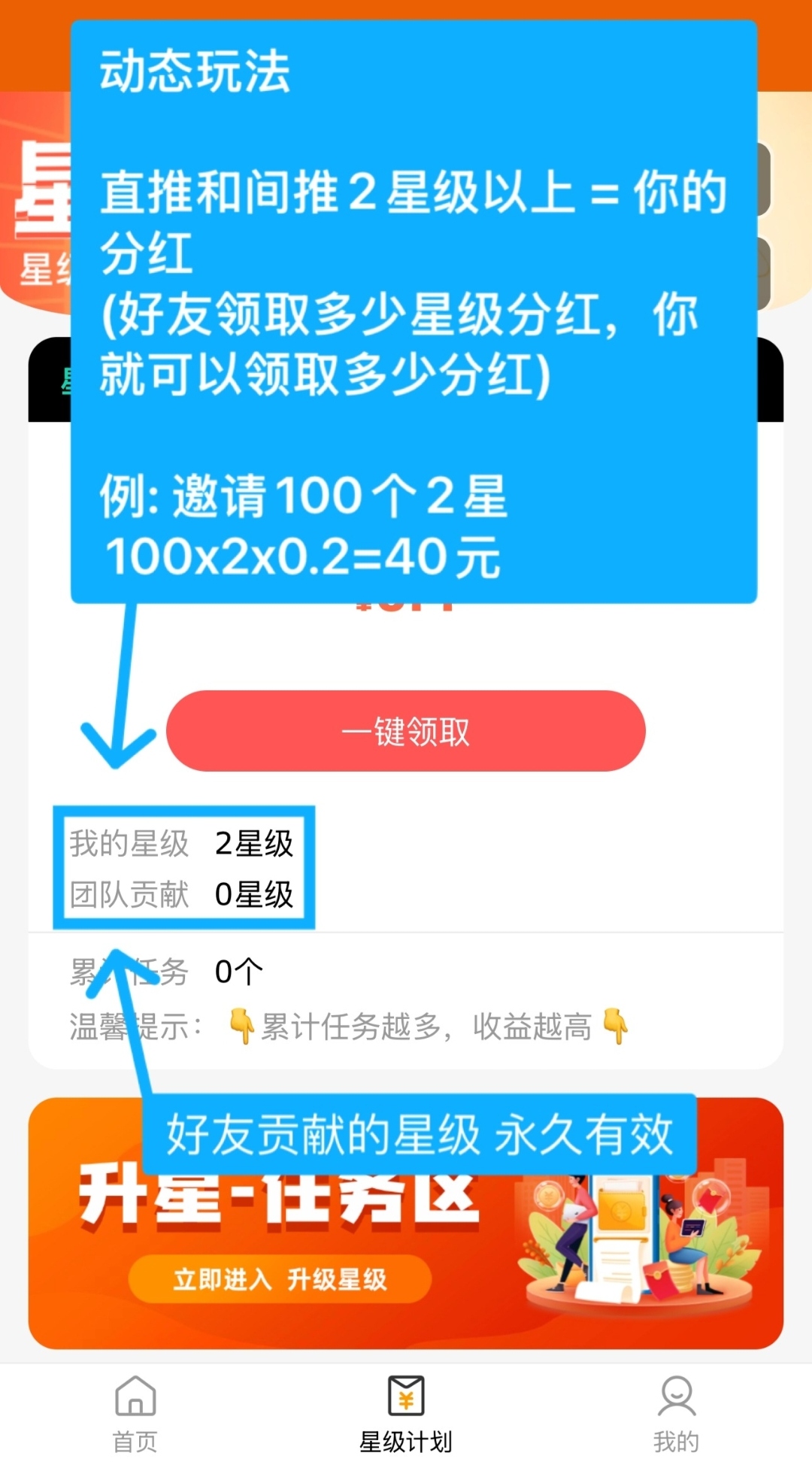Tap 立即进入 升级星级 button

pyautogui.click(x=280, y=1278)
